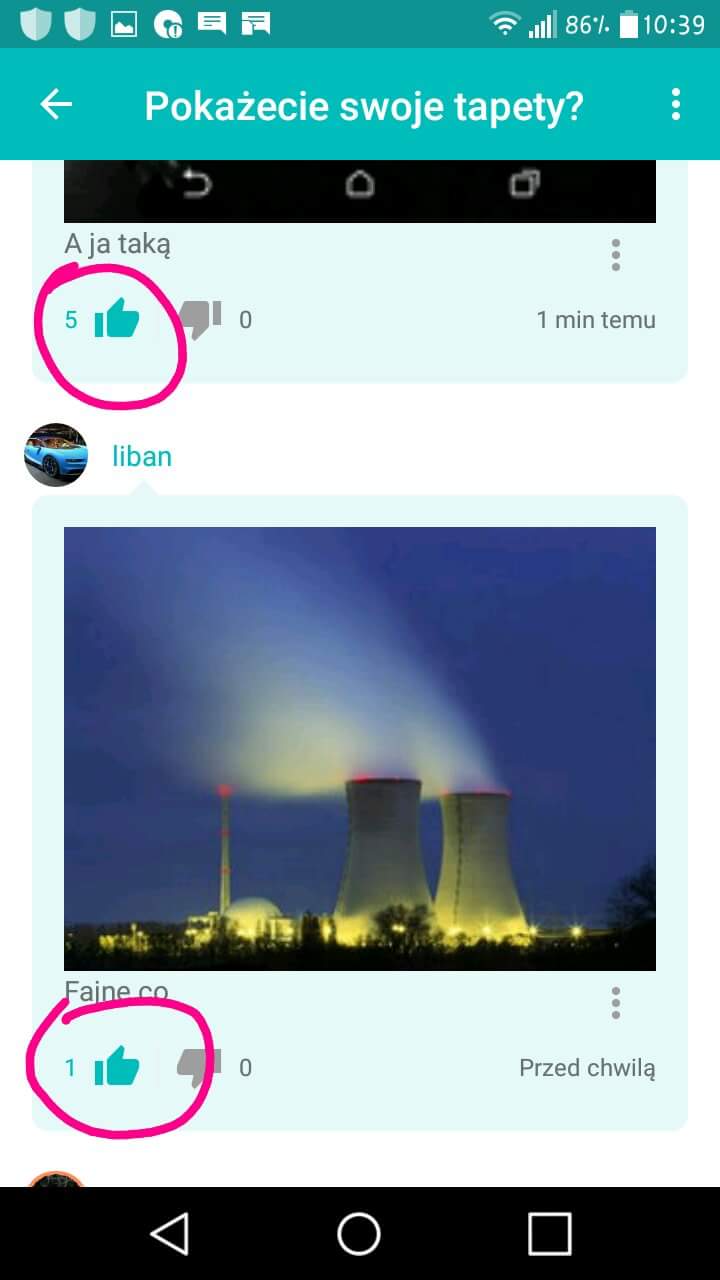The image size is (720, 1280).
Task: Open liban's power plant wallpaper image
Action: click(360, 748)
